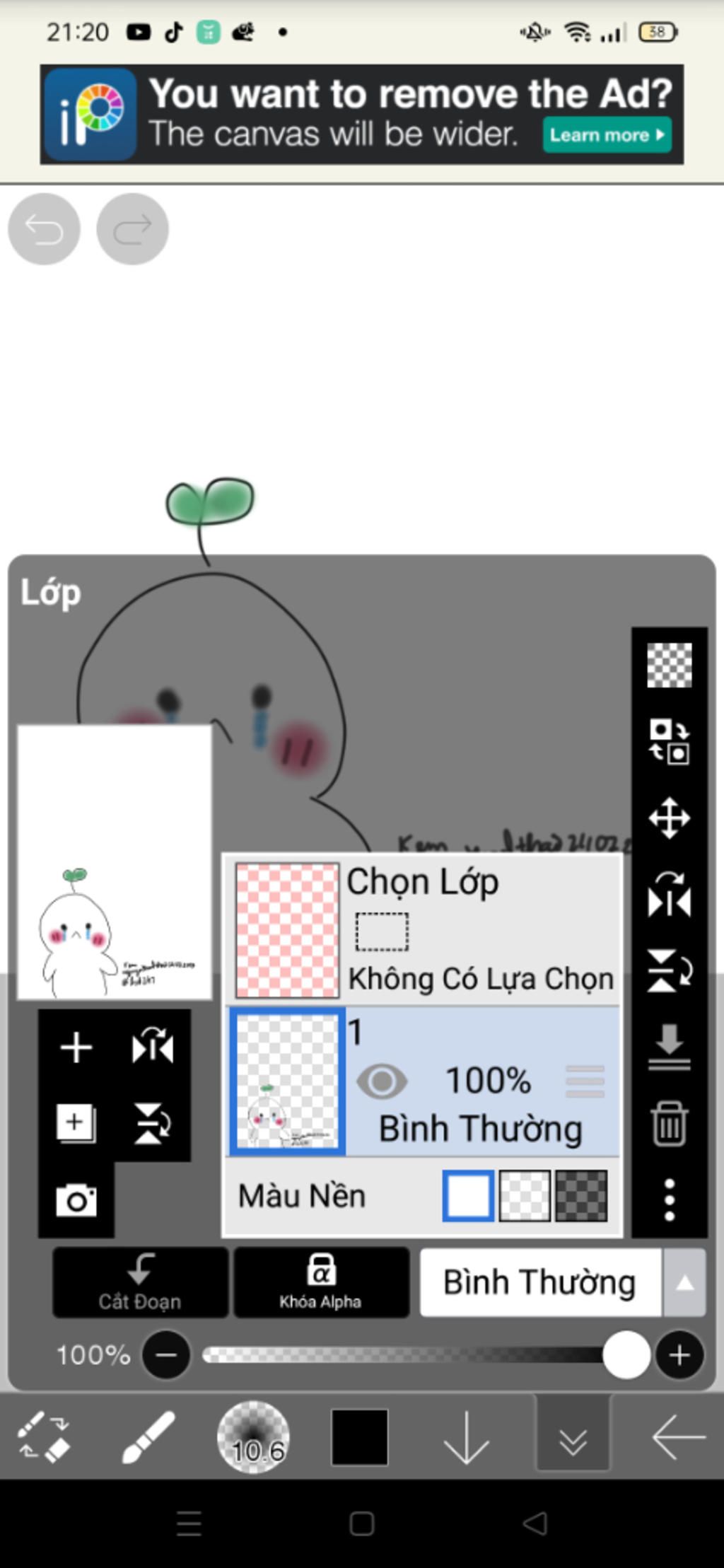Select white background color swatch

468,1196
